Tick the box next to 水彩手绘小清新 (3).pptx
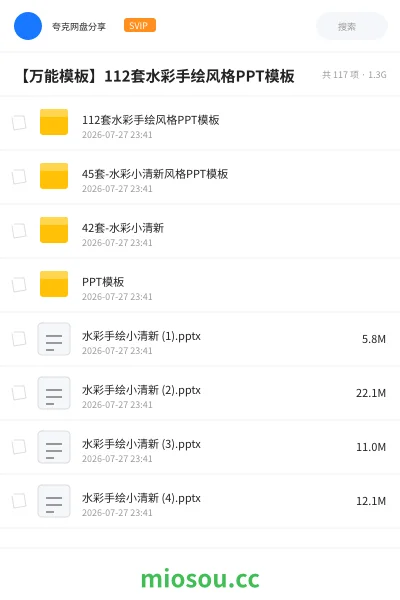Viewport: 400px width, 600px height. click(19, 447)
